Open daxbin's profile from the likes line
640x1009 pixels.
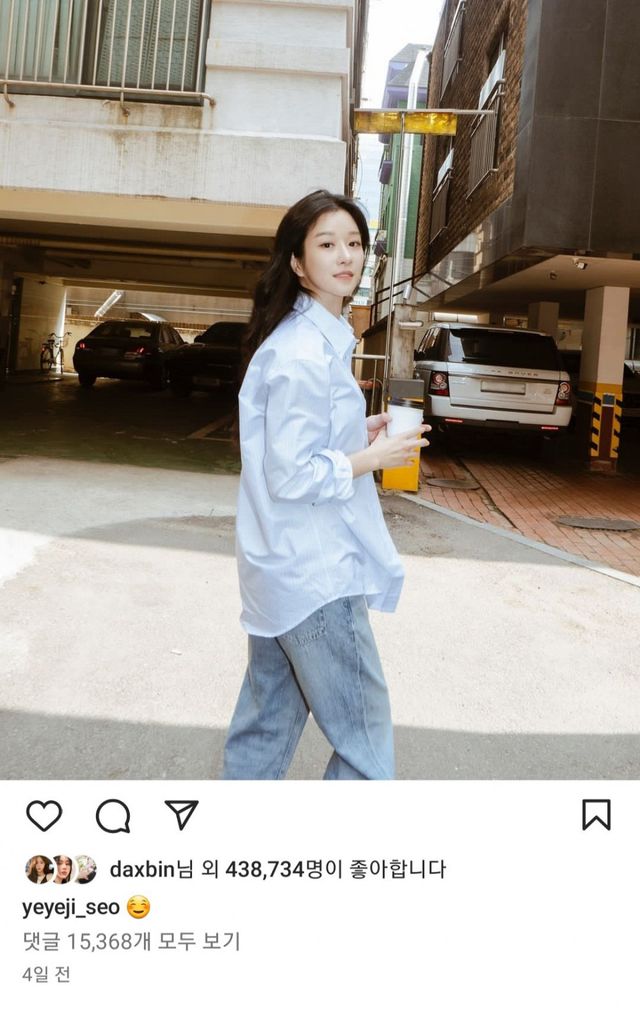142,869
